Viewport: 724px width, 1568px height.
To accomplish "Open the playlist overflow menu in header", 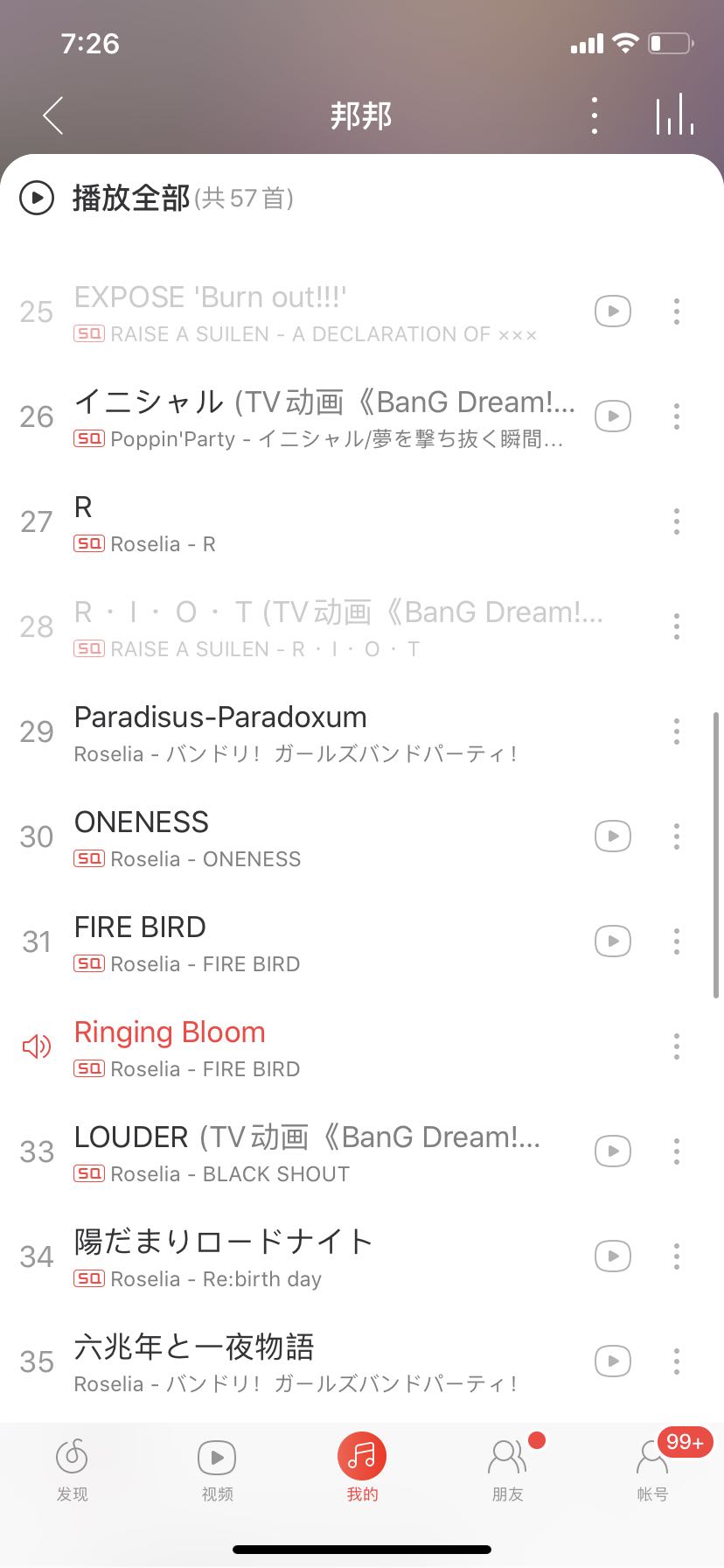I will pos(595,115).
